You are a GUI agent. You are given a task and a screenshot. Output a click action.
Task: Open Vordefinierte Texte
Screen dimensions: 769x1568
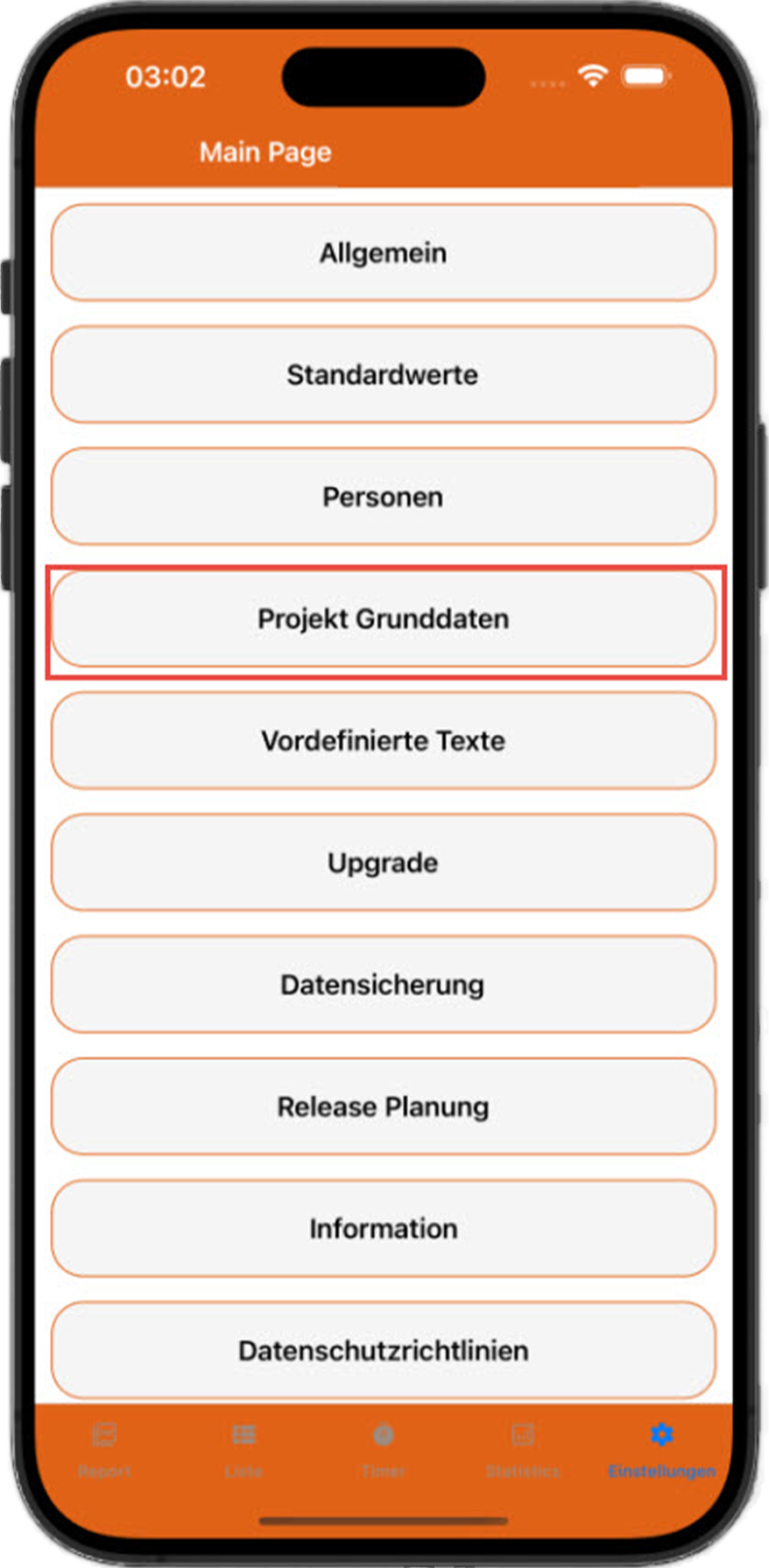pyautogui.click(x=383, y=741)
